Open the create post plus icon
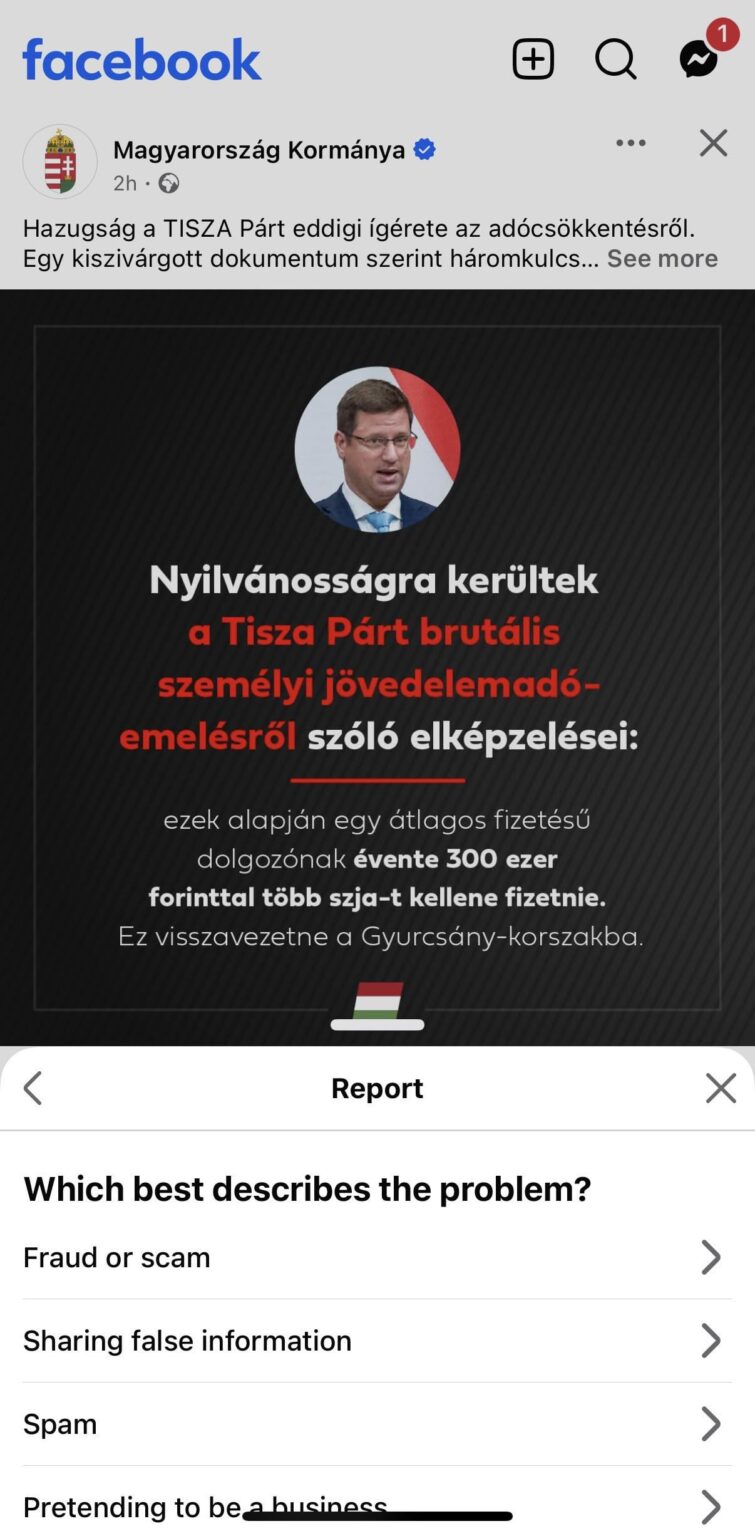Image resolution: width=755 pixels, height=1536 pixels. tap(533, 60)
